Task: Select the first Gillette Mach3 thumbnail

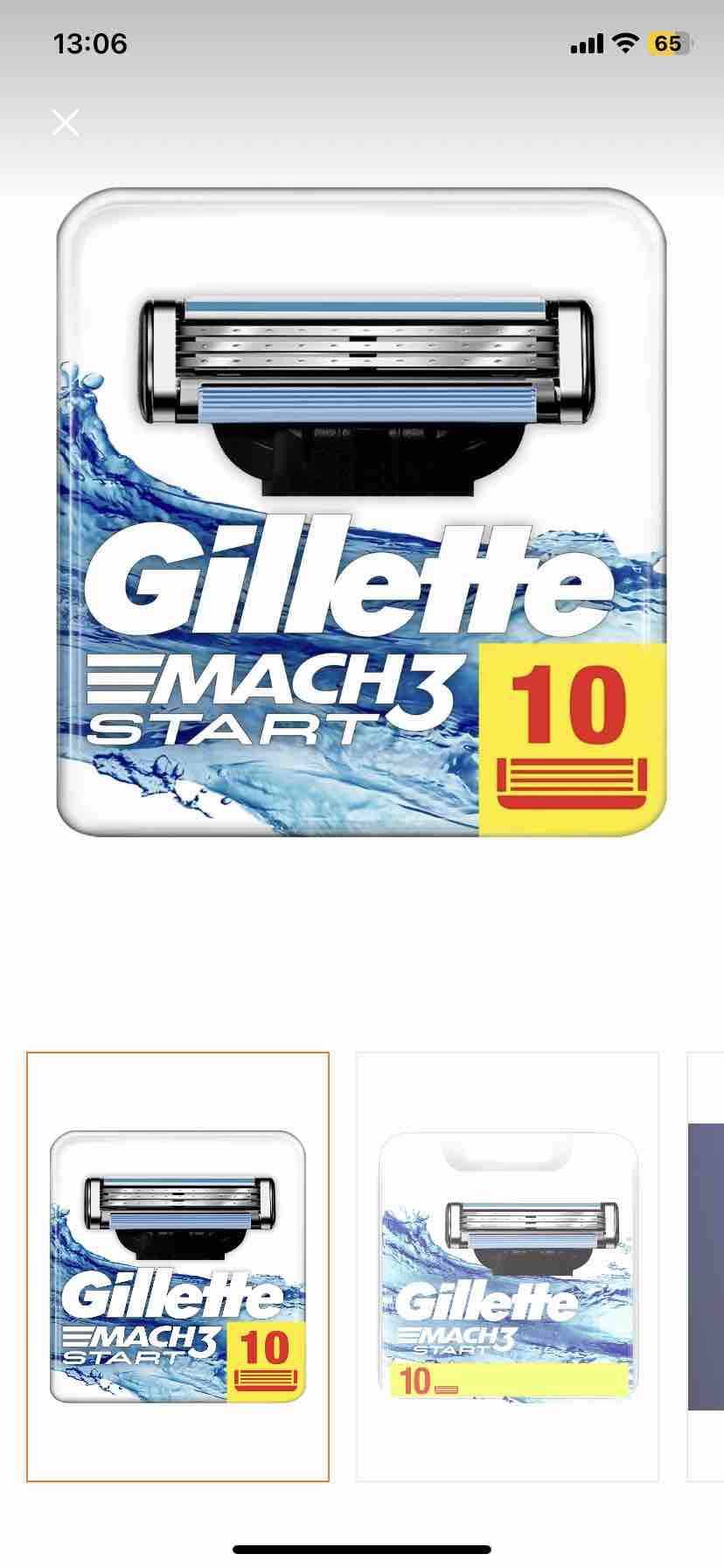Action: pyautogui.click(x=178, y=1267)
